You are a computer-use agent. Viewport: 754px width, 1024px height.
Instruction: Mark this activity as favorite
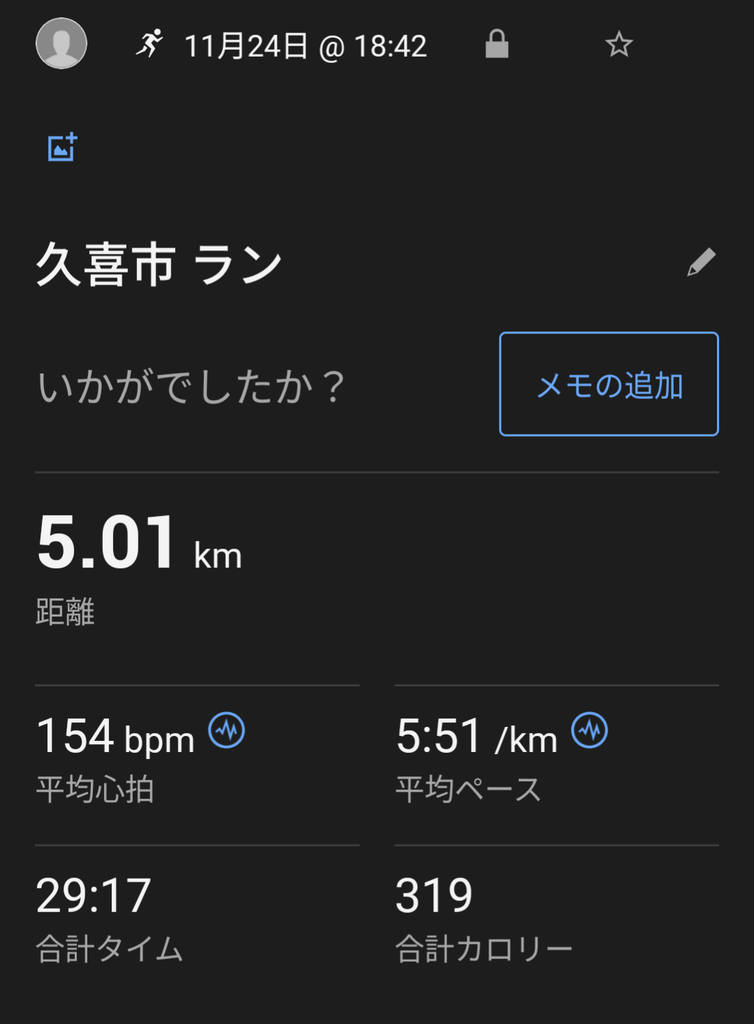click(619, 44)
